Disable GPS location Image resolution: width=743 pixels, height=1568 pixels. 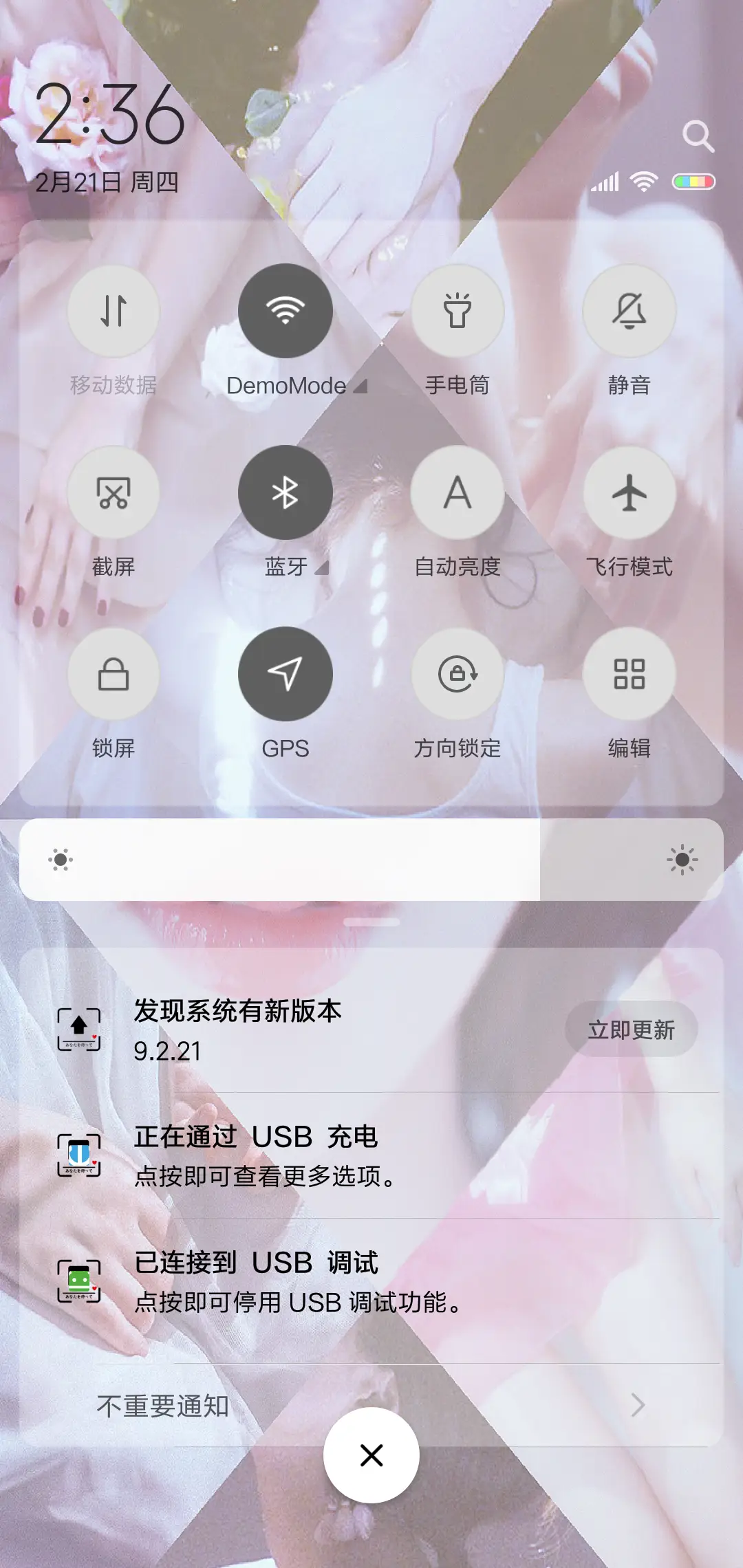click(x=286, y=675)
